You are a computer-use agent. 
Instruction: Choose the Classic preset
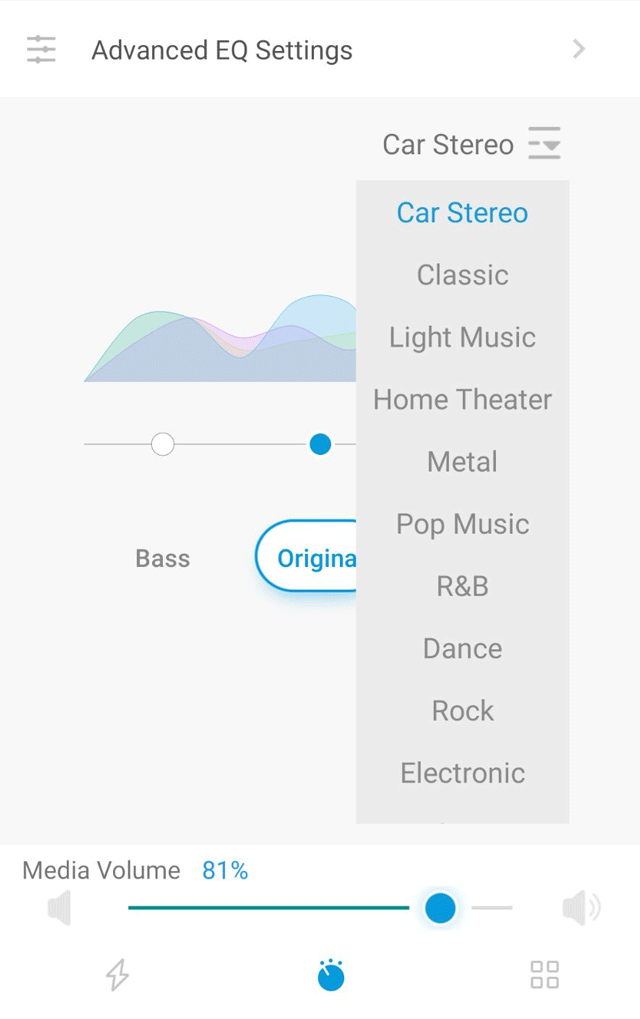tap(462, 275)
